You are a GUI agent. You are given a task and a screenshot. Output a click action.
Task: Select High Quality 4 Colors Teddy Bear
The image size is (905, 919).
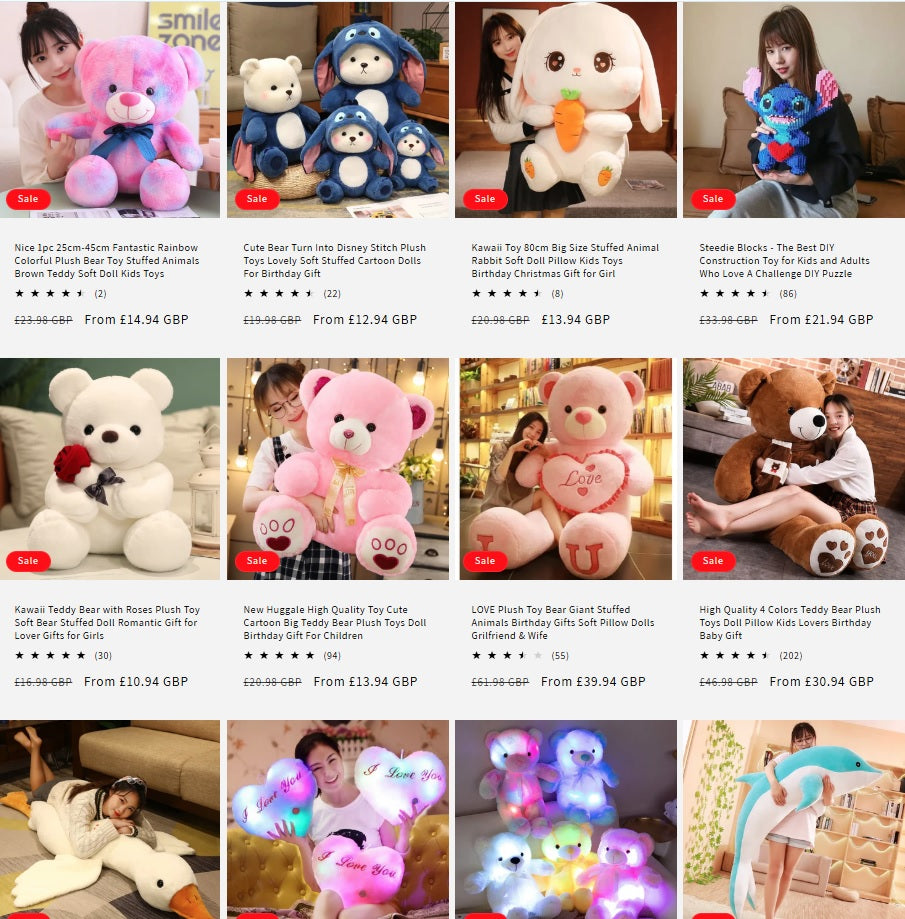(790, 622)
